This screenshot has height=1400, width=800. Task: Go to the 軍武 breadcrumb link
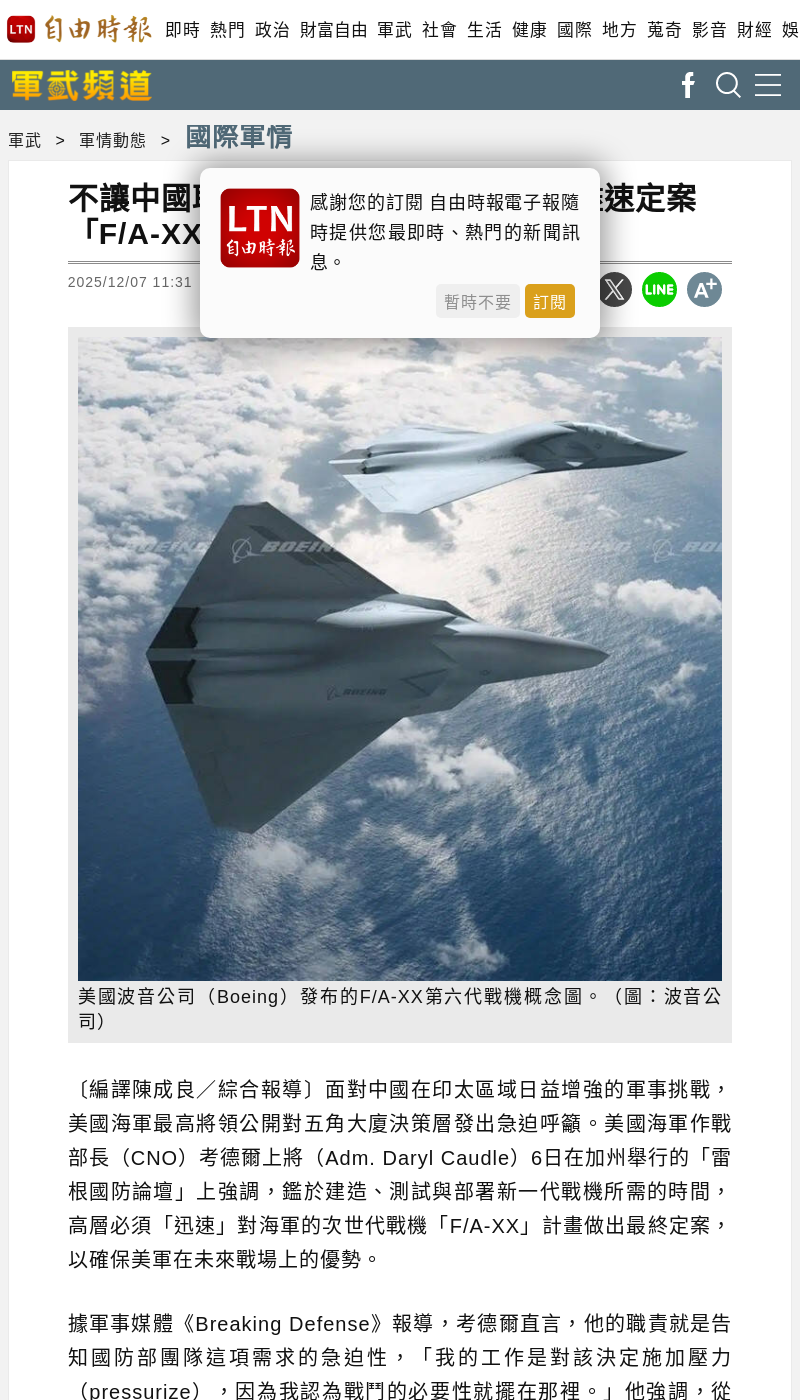25,141
